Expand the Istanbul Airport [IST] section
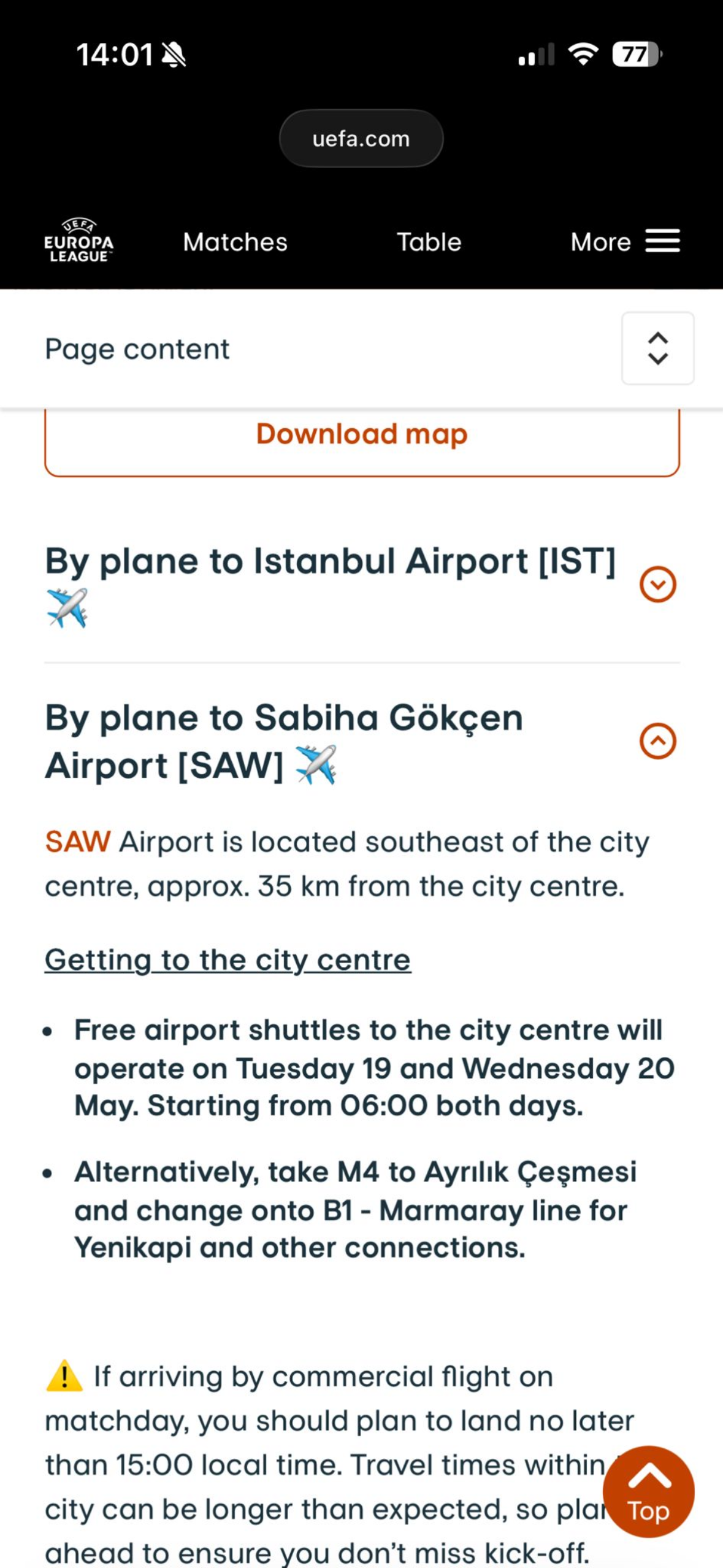Image resolution: width=723 pixels, height=1568 pixels. 658,584
